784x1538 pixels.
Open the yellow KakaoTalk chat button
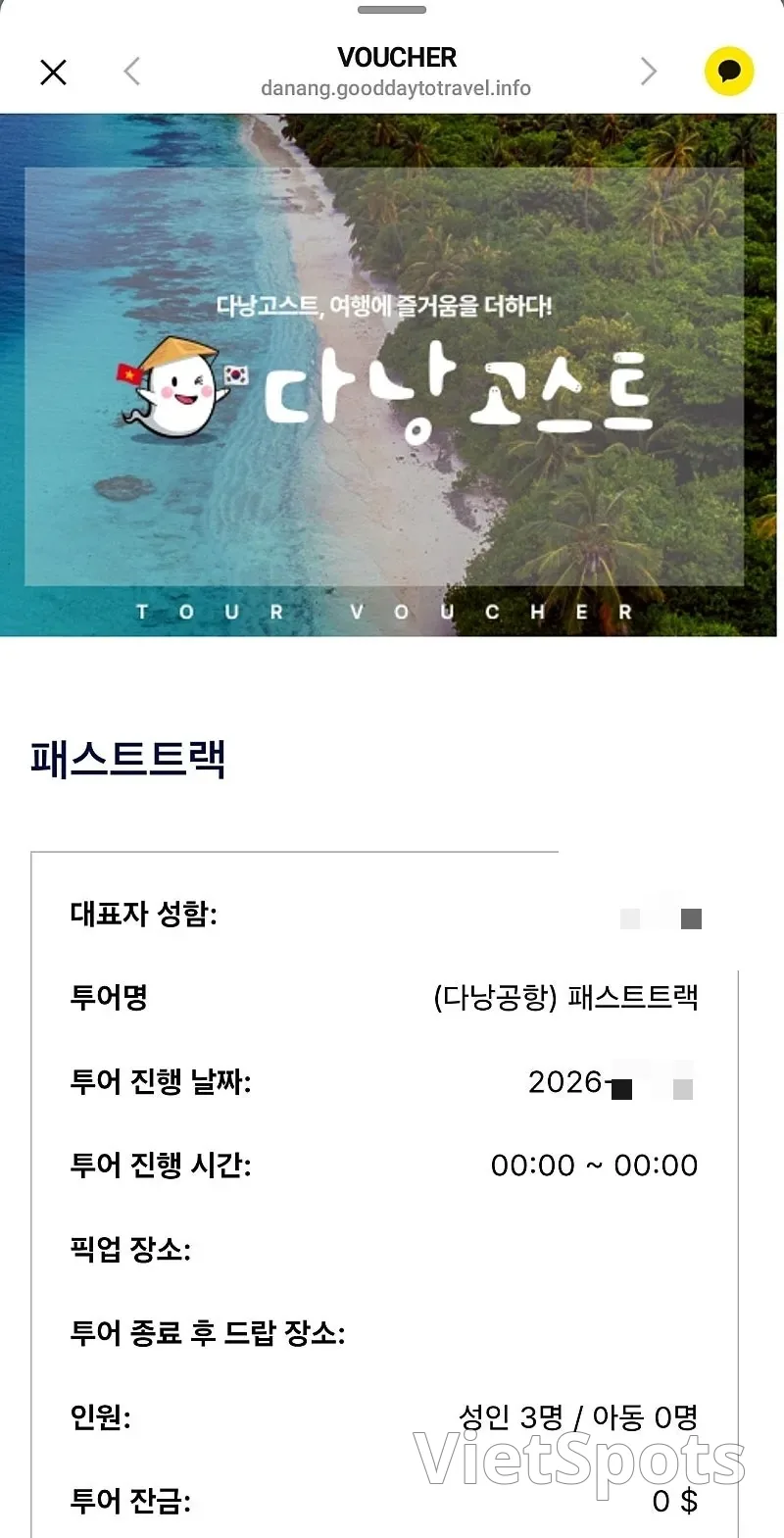729,72
